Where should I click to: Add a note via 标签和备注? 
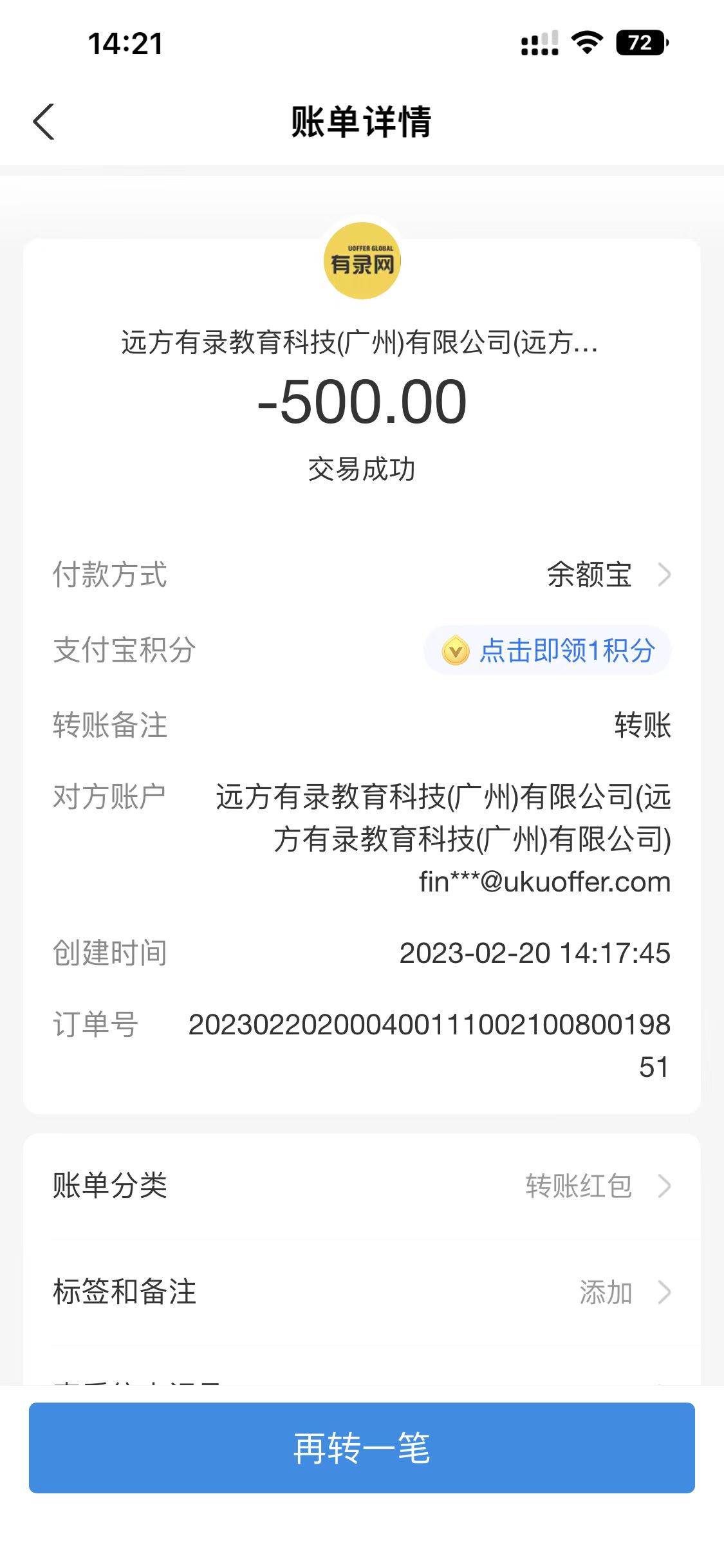[362, 1292]
